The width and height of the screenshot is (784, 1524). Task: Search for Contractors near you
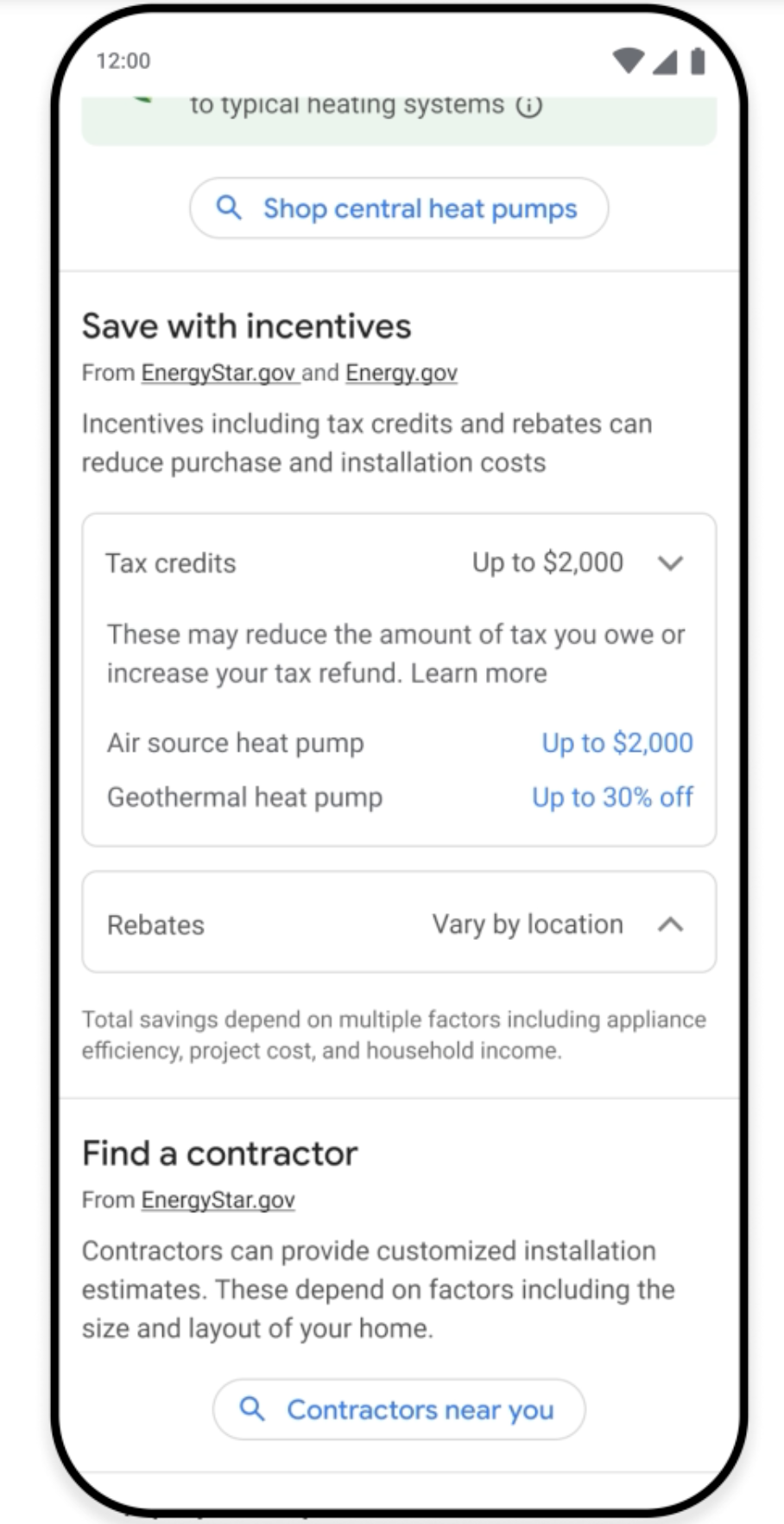(x=399, y=1410)
